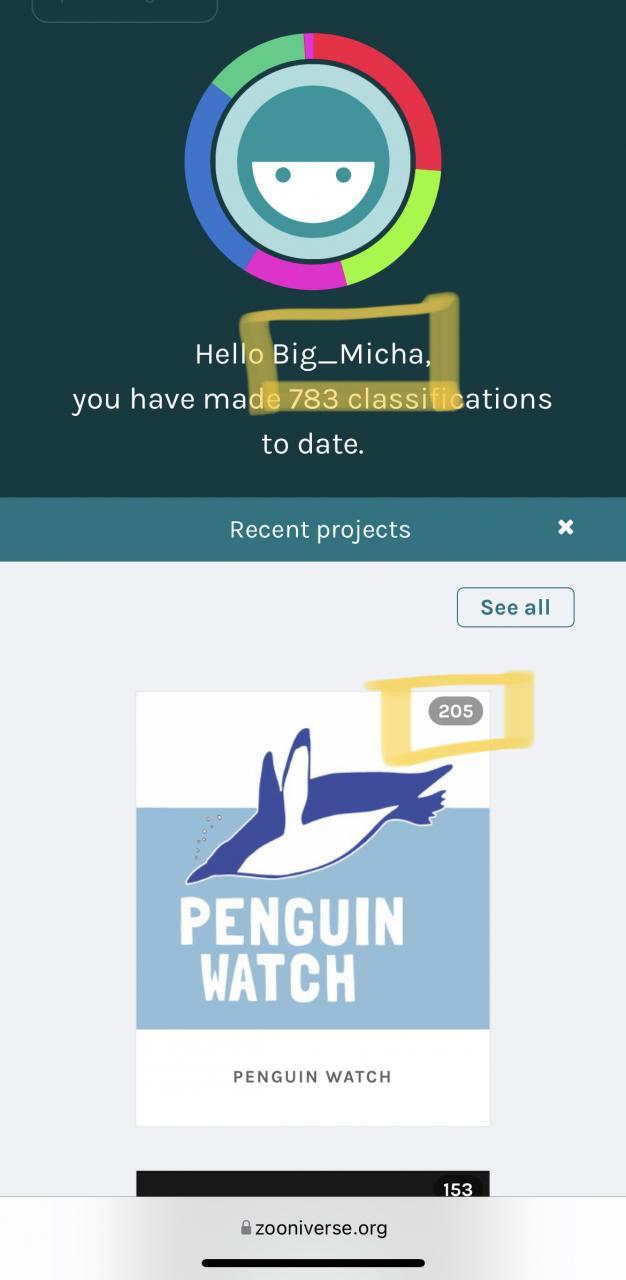This screenshot has height=1280, width=626.
Task: Tap the See all button
Action: click(515, 607)
